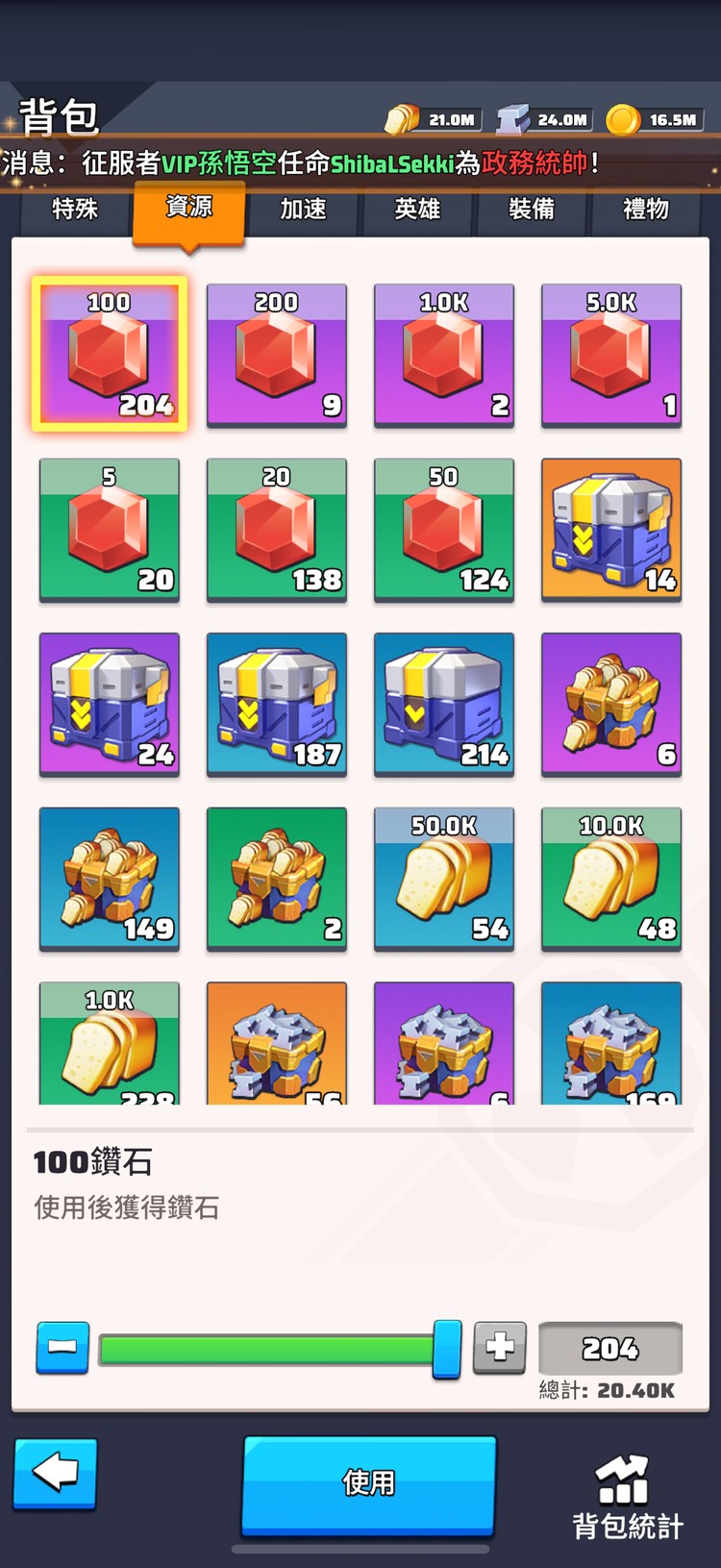Select the 200 diamond item
The width and height of the screenshot is (721, 1568).
click(x=277, y=355)
